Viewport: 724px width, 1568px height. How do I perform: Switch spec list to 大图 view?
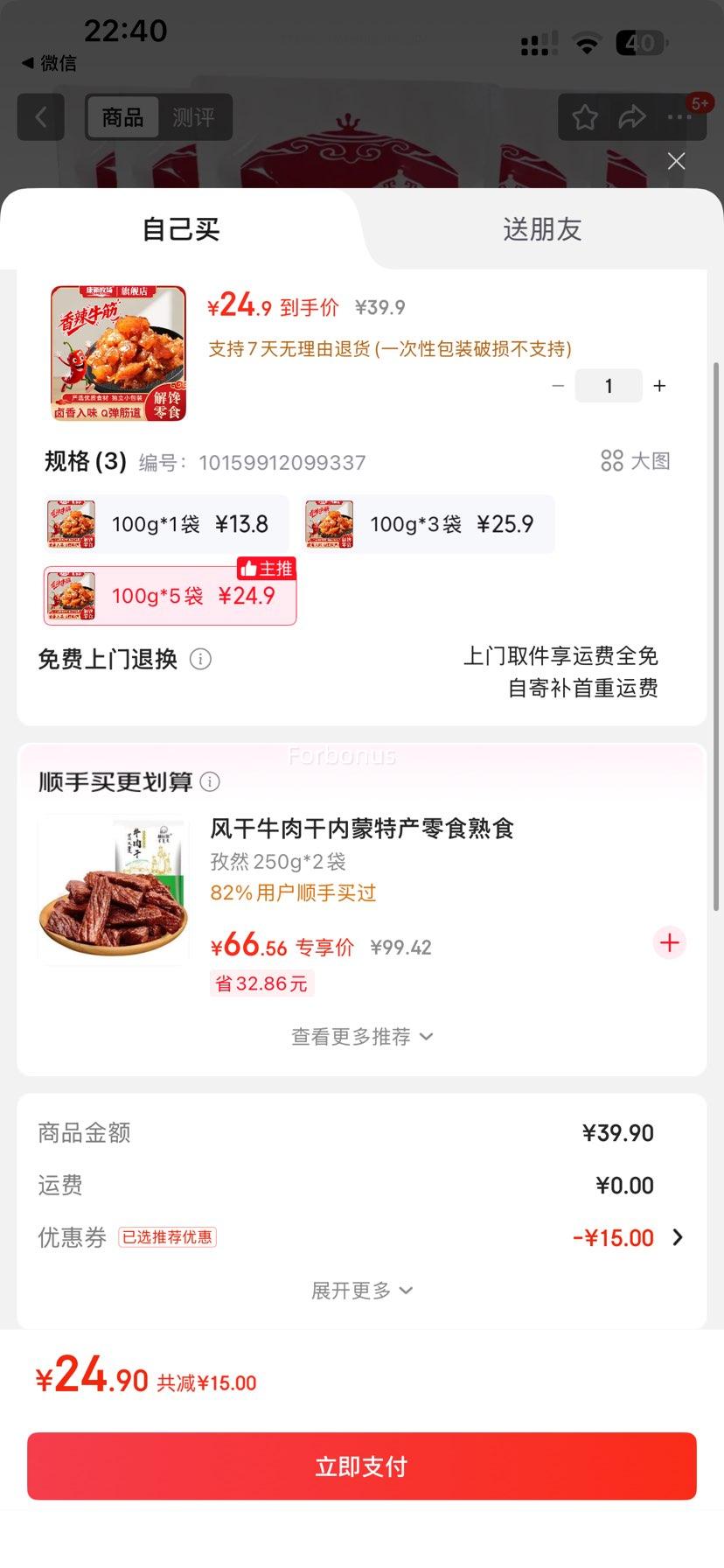click(636, 461)
